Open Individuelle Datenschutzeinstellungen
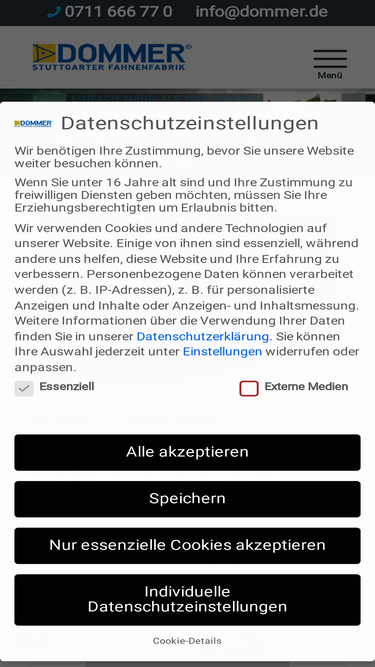Image resolution: width=375 pixels, height=667 pixels. (x=188, y=600)
